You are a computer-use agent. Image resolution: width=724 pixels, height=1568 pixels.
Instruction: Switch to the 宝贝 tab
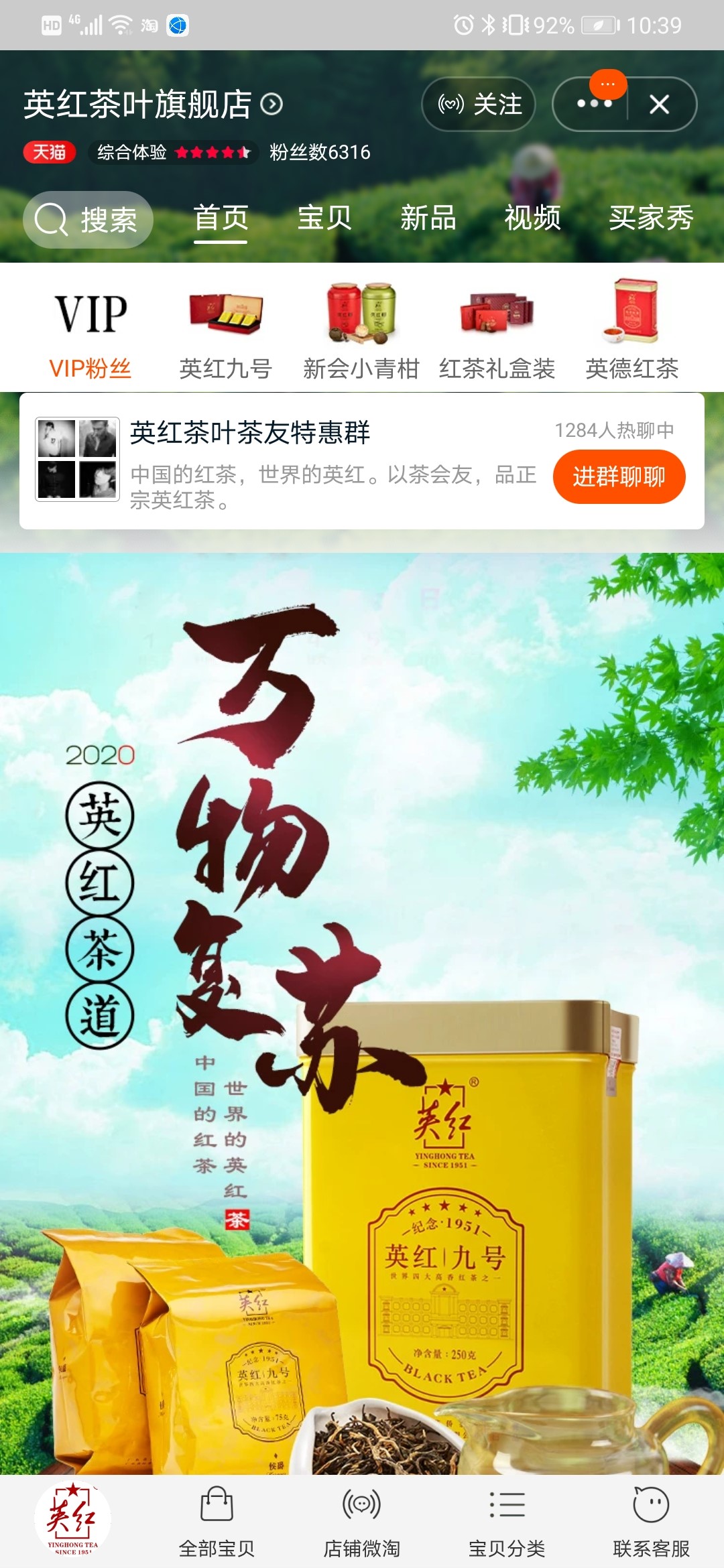324,218
